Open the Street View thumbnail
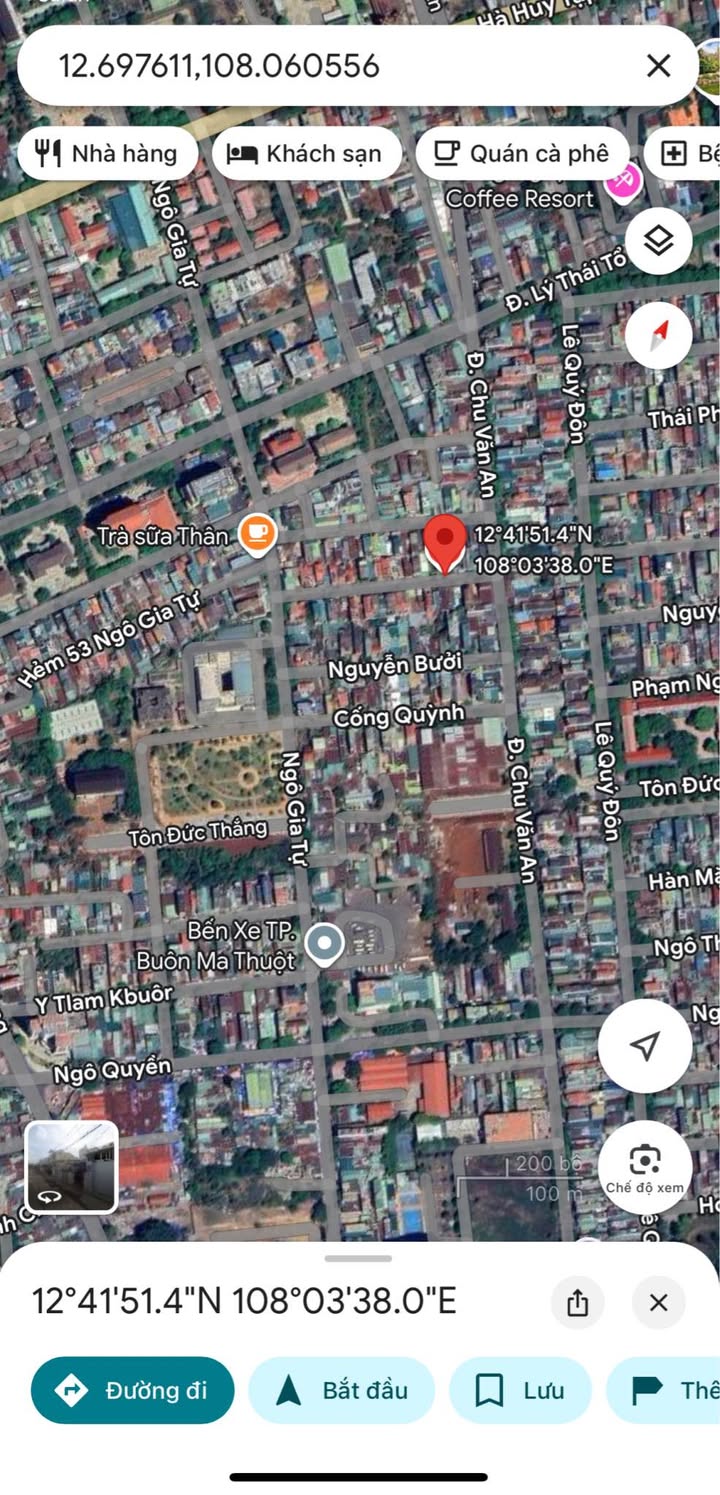This screenshot has height=1495, width=720. [71, 1167]
